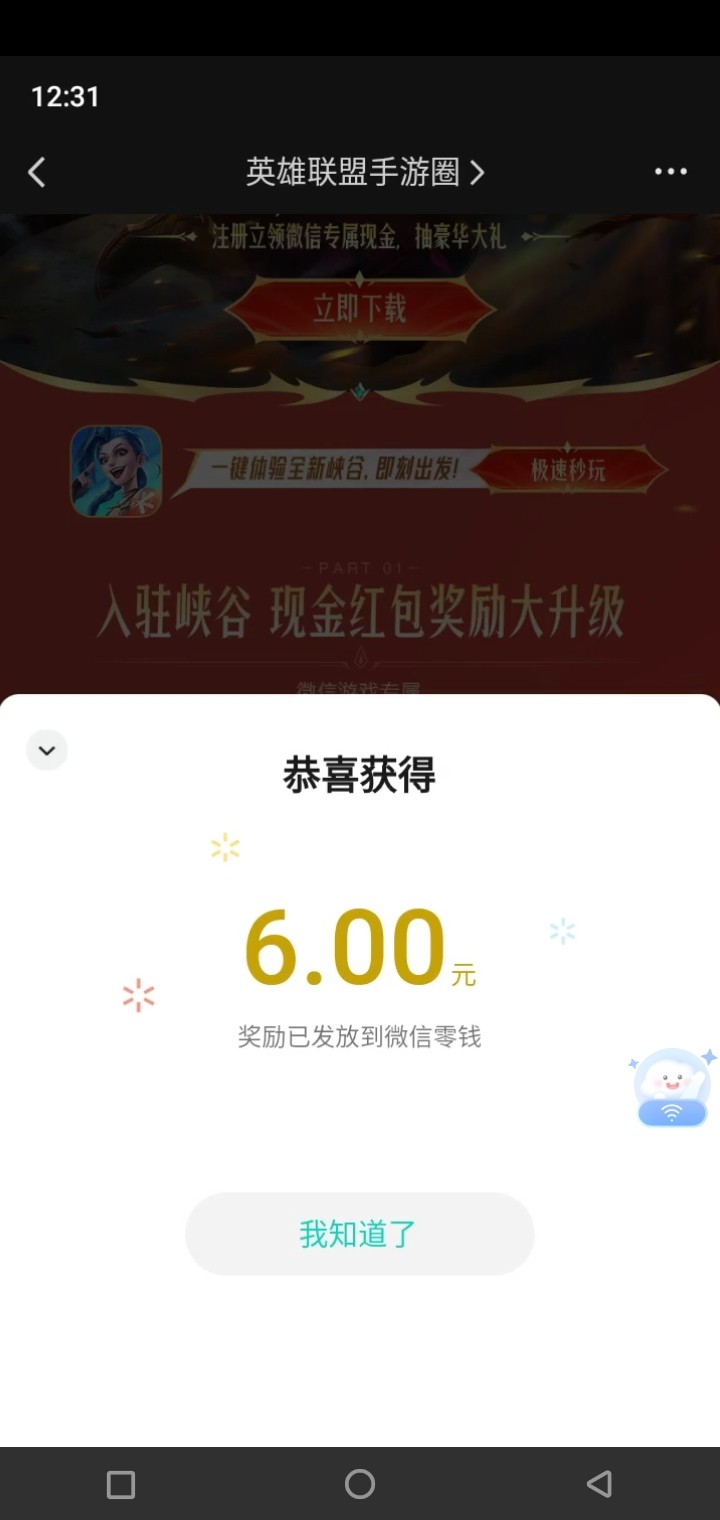Tap the floating assistant mascot icon
The image size is (720, 1520).
[x=672, y=1087]
